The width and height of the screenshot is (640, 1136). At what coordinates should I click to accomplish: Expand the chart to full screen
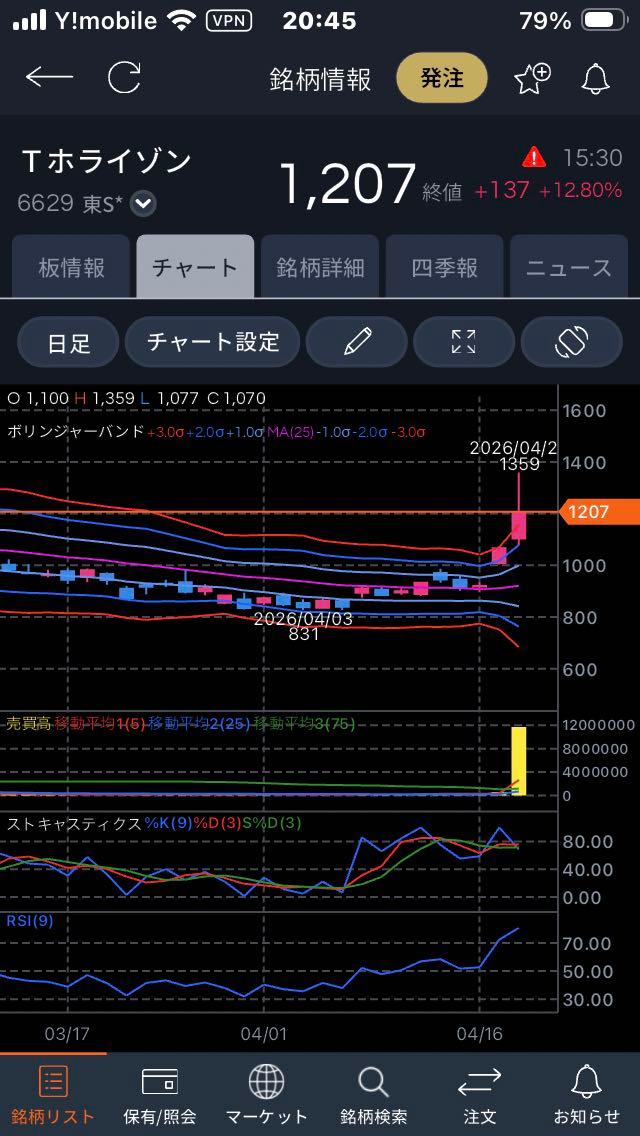tap(464, 342)
